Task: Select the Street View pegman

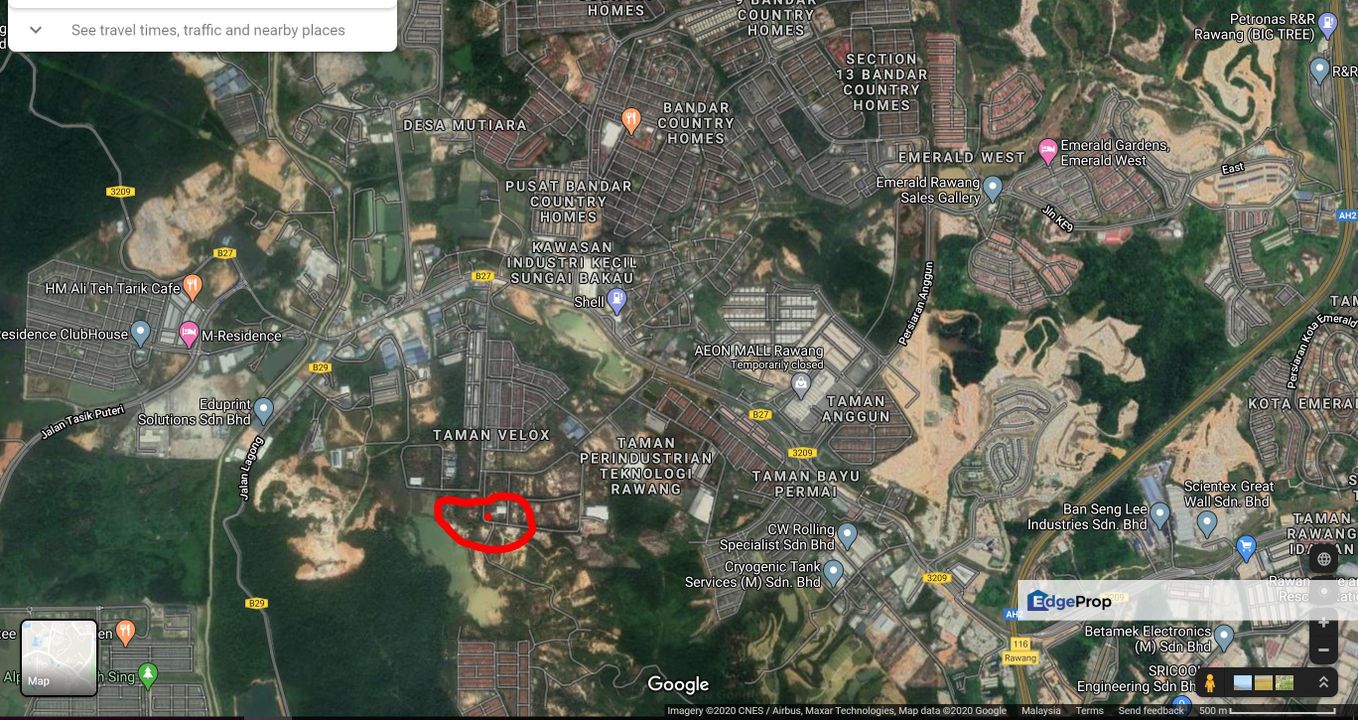Action: pos(1210,683)
